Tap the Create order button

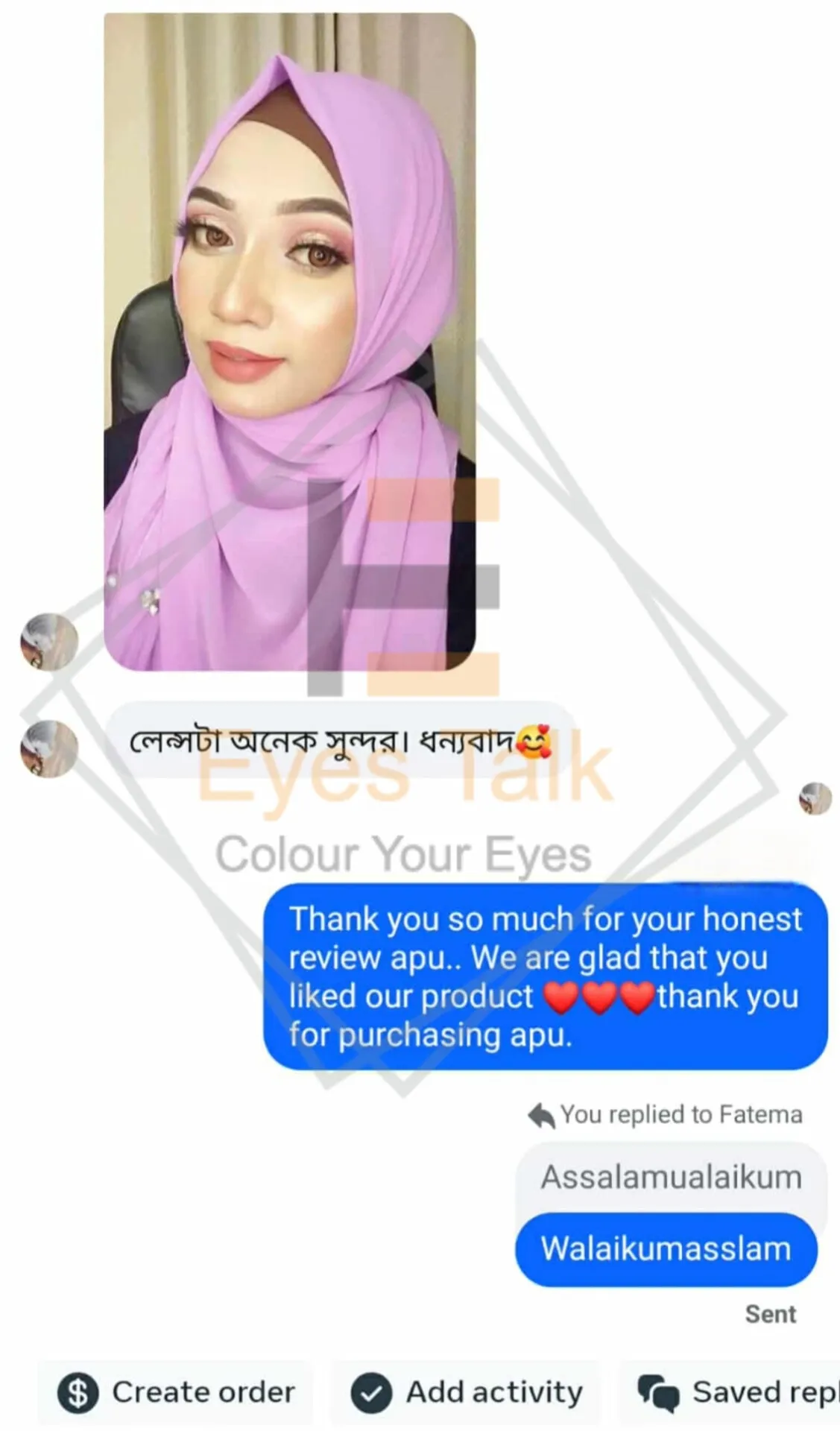pos(177,1391)
